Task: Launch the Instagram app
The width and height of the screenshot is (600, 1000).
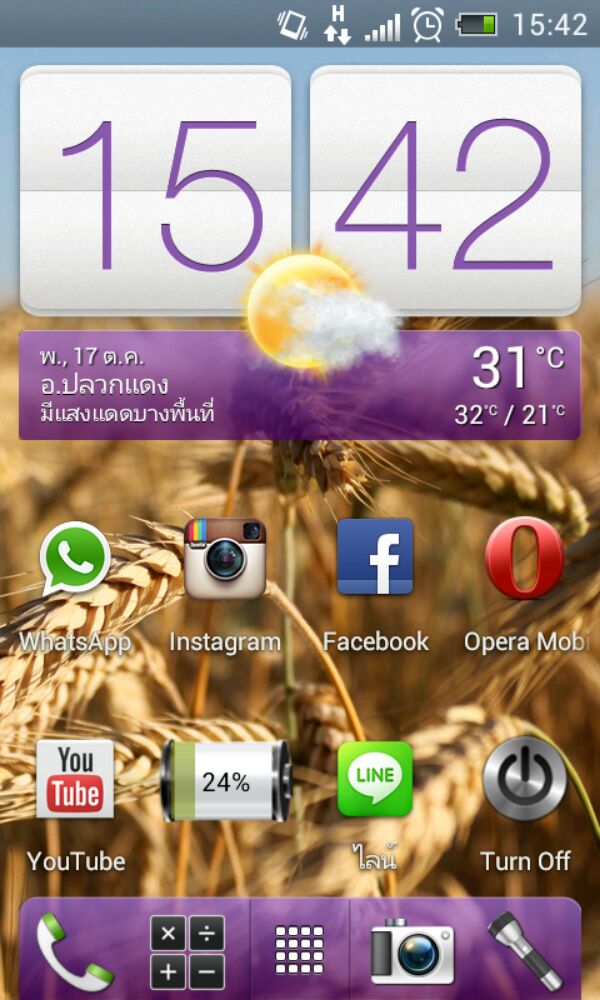Action: 225,560
